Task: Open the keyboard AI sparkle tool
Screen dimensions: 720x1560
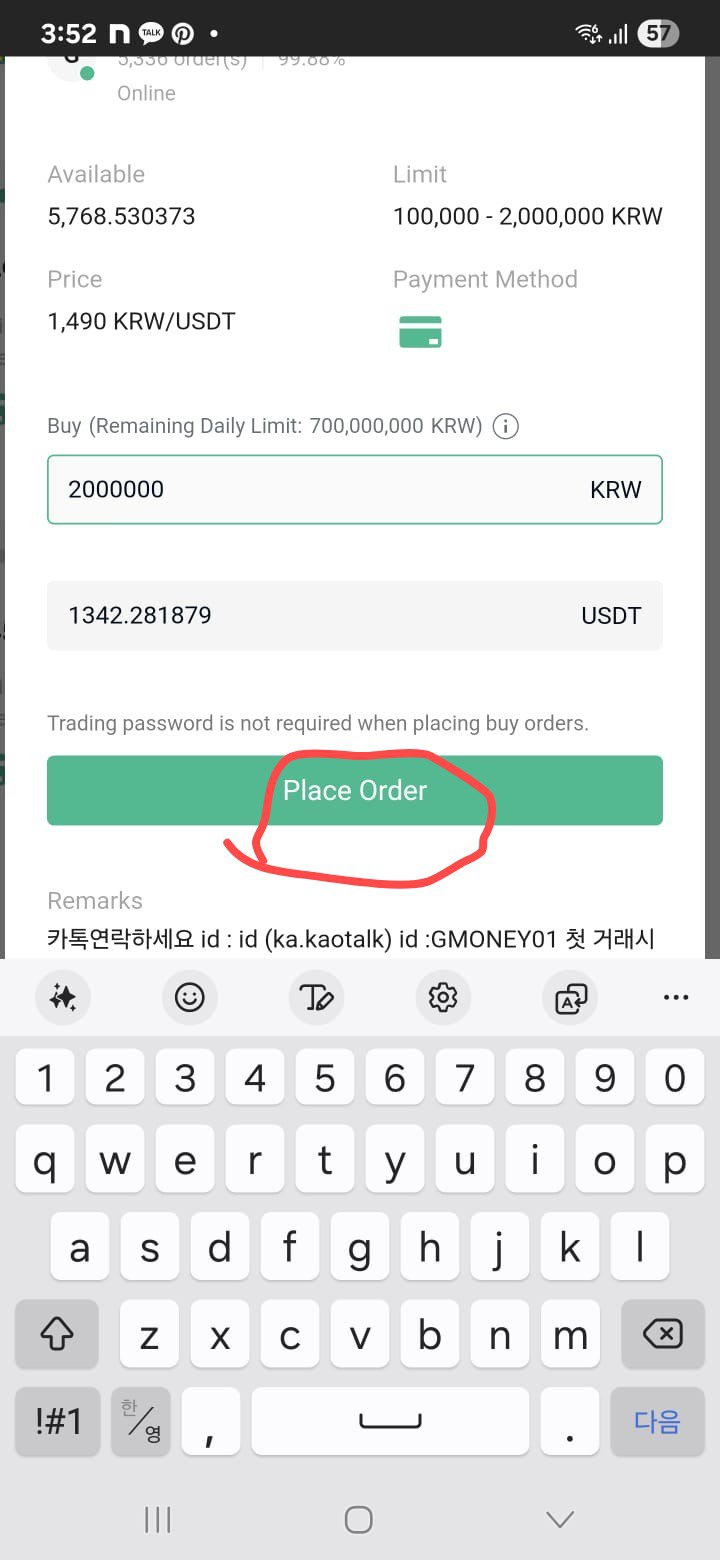Action: coord(63,997)
